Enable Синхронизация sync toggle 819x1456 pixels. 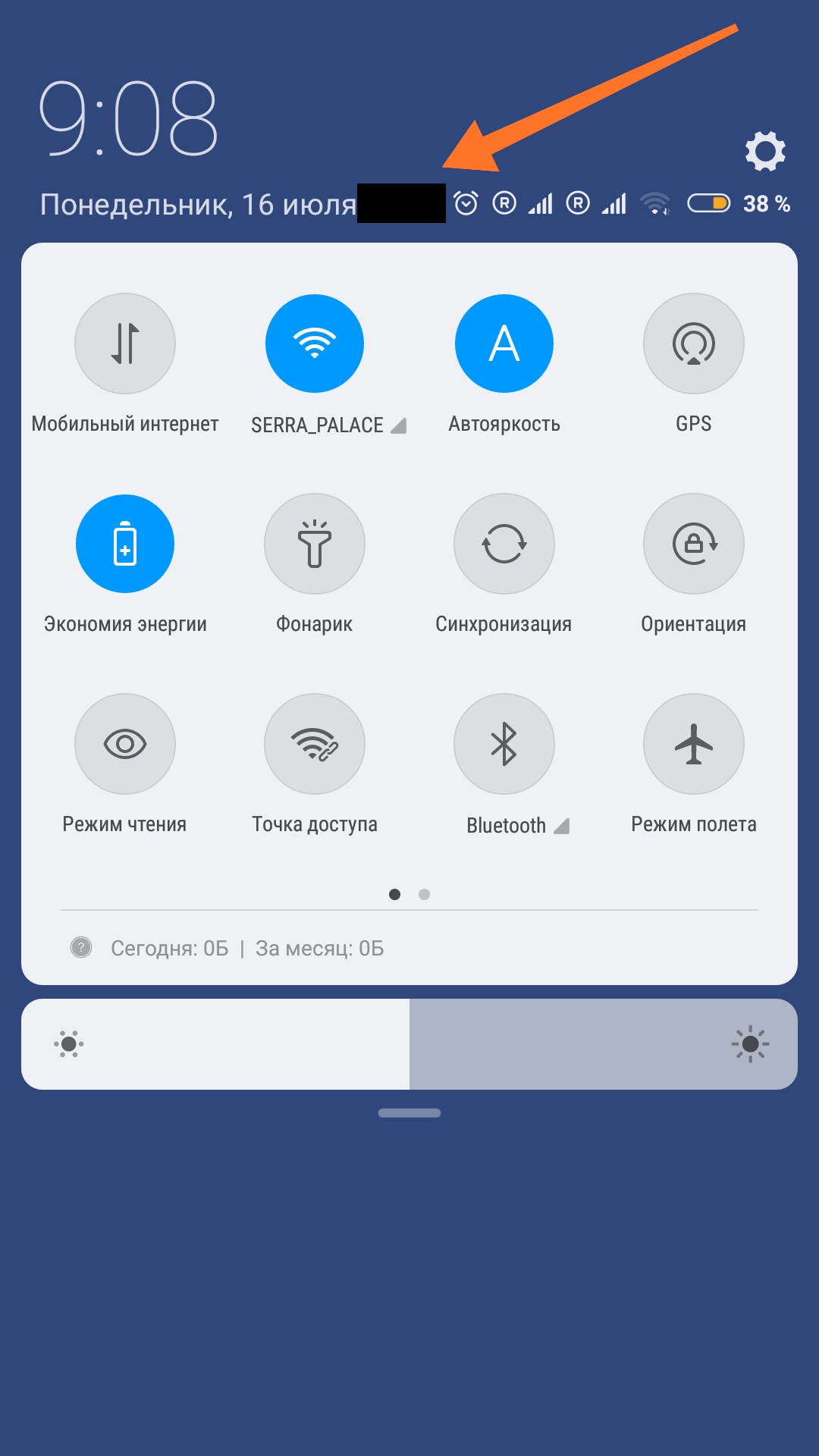[504, 544]
